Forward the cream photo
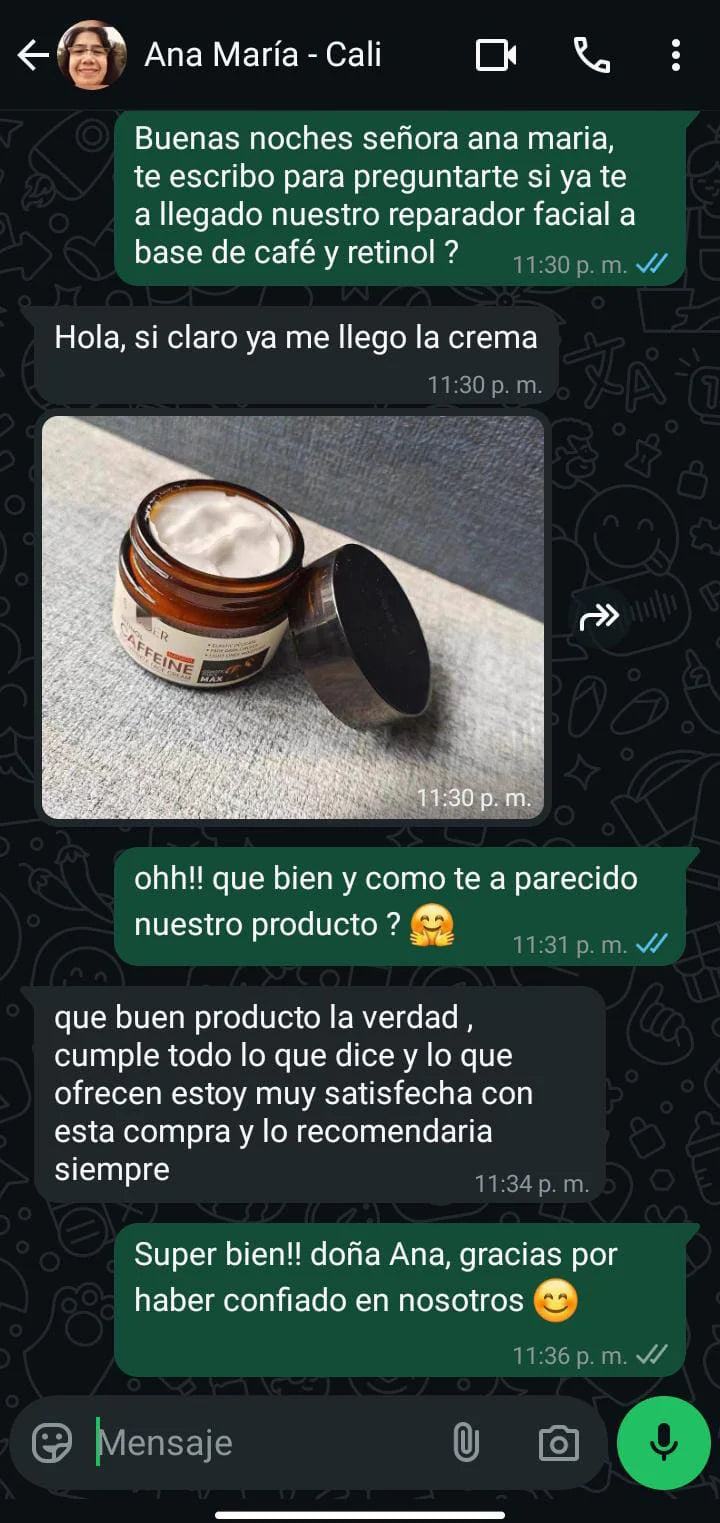 599,619
